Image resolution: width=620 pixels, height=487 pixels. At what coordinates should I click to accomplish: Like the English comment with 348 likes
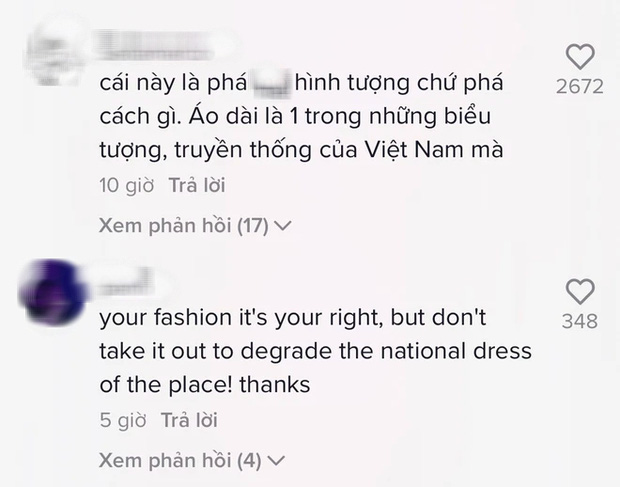pos(580,291)
